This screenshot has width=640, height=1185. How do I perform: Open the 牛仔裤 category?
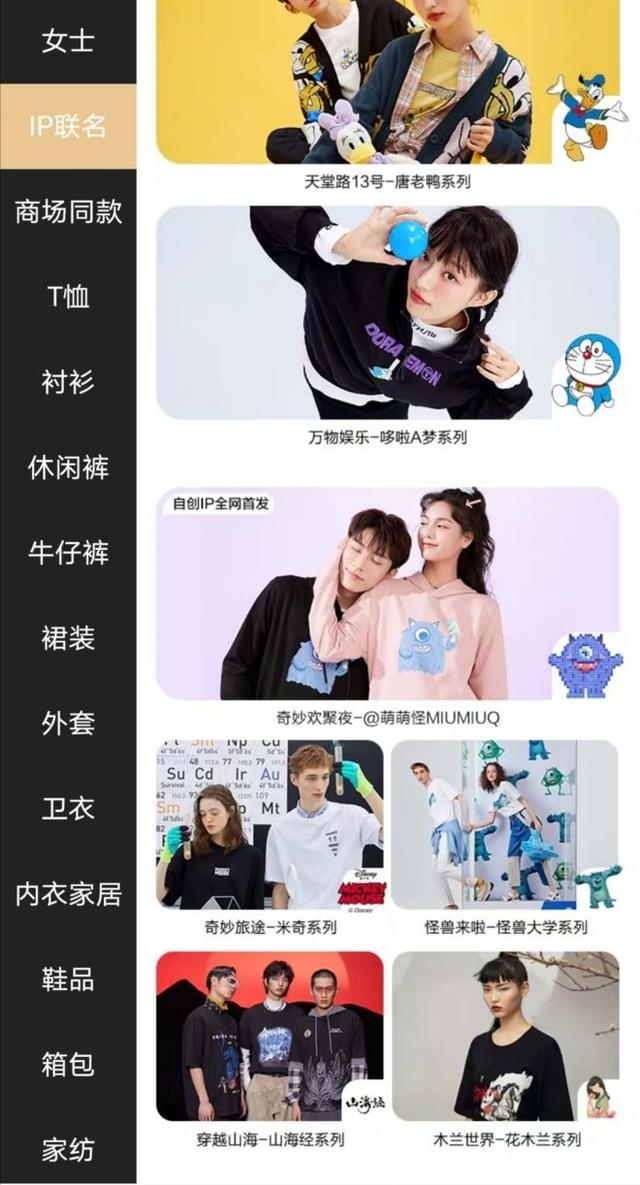click(68, 553)
